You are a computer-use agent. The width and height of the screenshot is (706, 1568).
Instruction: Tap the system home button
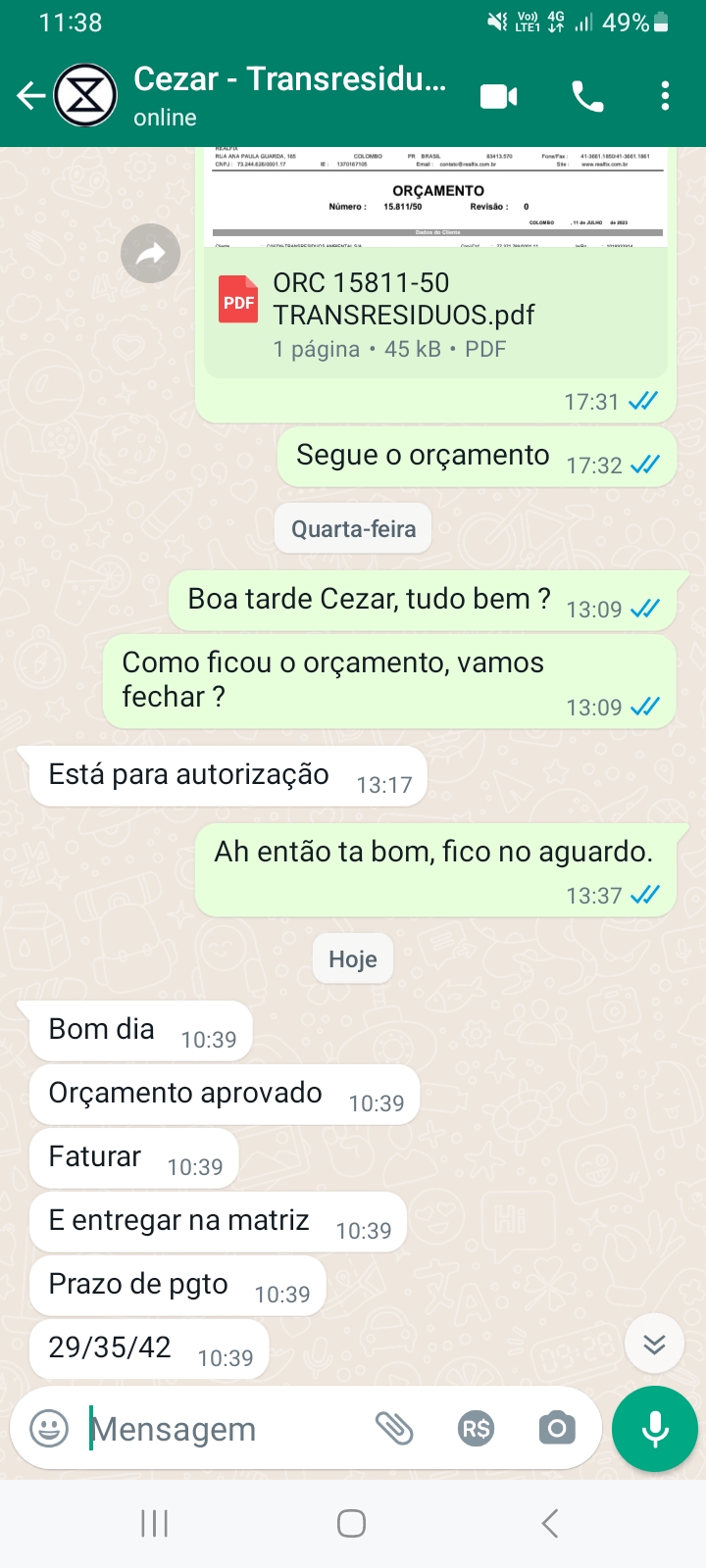coord(351,1523)
